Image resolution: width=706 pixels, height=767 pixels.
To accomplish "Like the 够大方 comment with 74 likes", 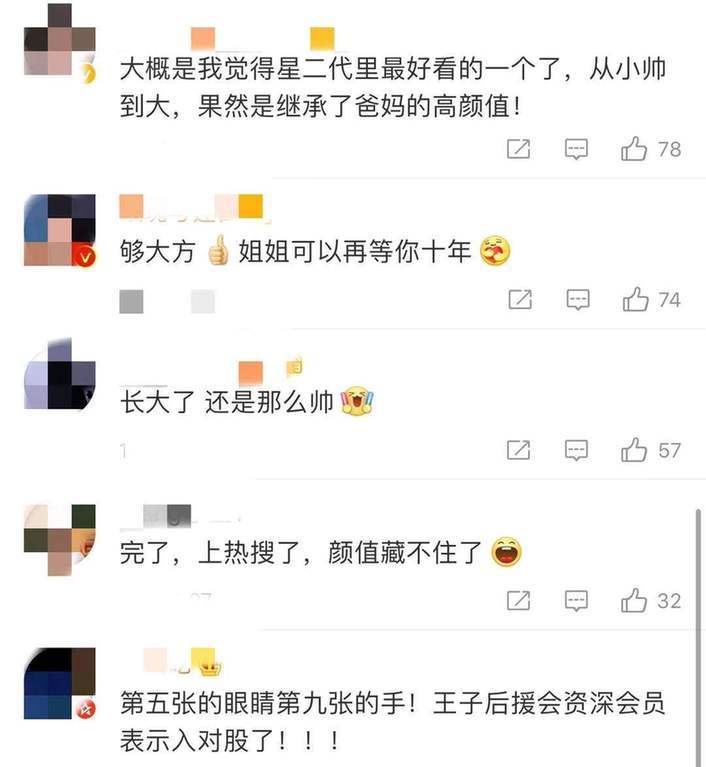I will pyautogui.click(x=635, y=299).
